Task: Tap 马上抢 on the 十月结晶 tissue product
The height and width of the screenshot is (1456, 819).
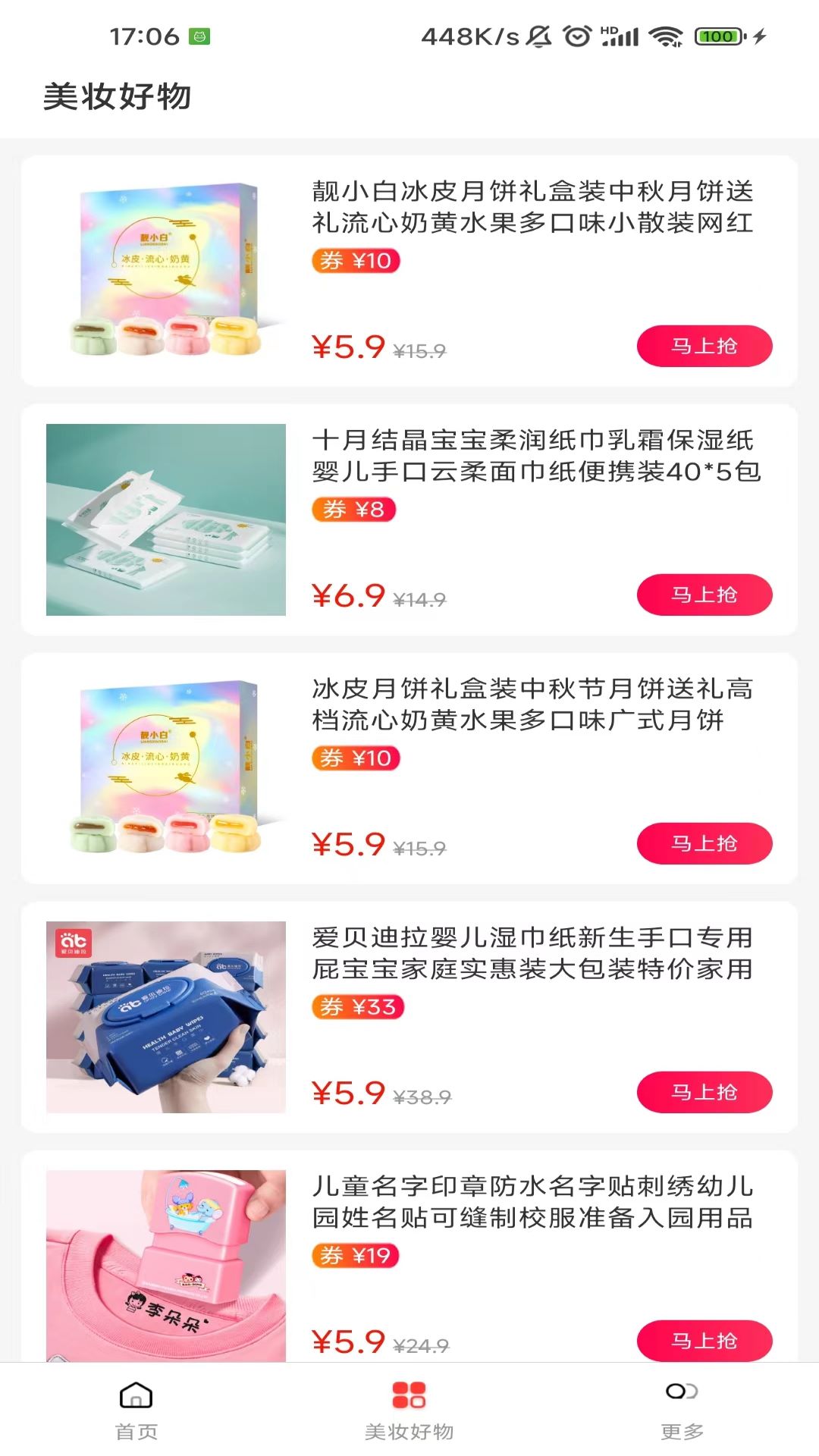Action: click(704, 595)
